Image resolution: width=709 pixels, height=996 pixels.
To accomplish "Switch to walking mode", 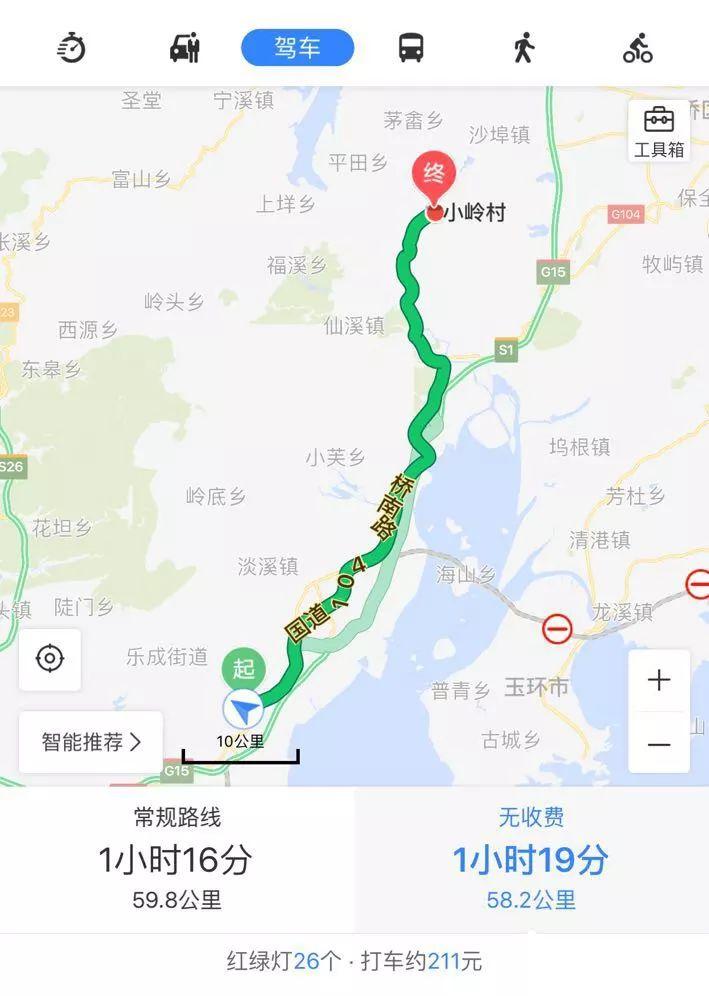I will (x=523, y=47).
